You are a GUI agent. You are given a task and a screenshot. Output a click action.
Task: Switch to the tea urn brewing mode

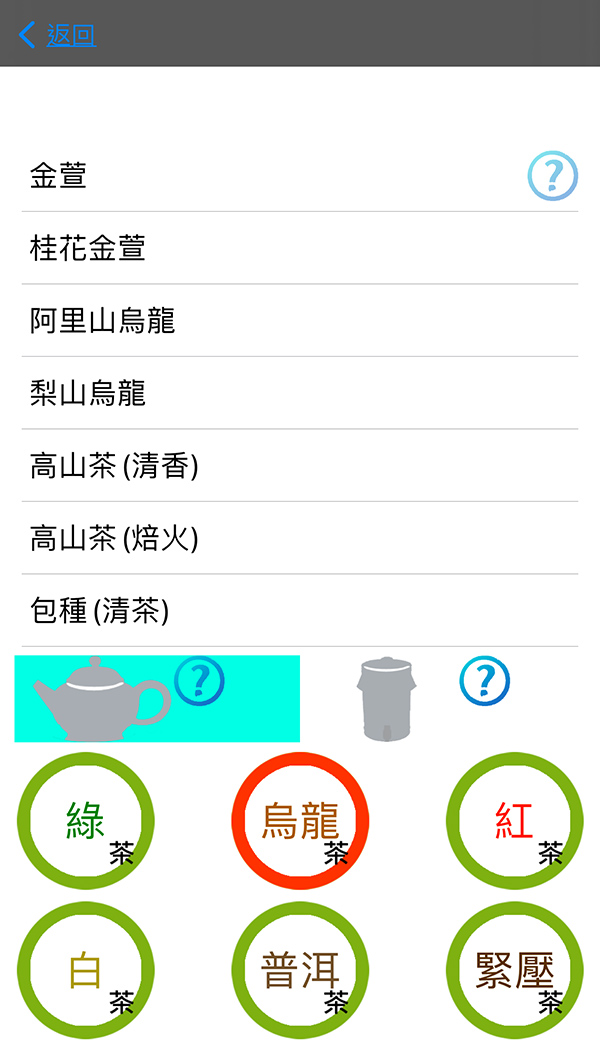tap(386, 699)
